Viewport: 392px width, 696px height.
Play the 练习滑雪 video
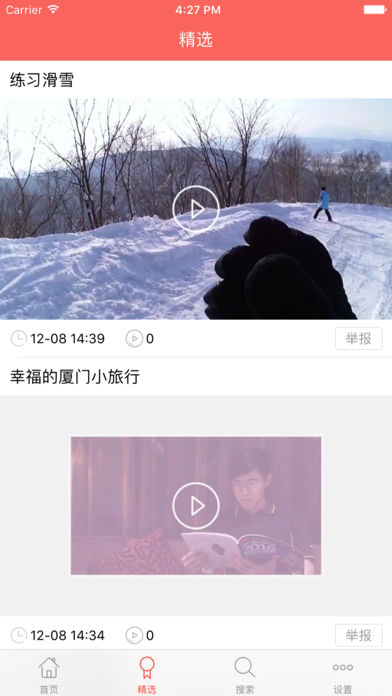(196, 210)
